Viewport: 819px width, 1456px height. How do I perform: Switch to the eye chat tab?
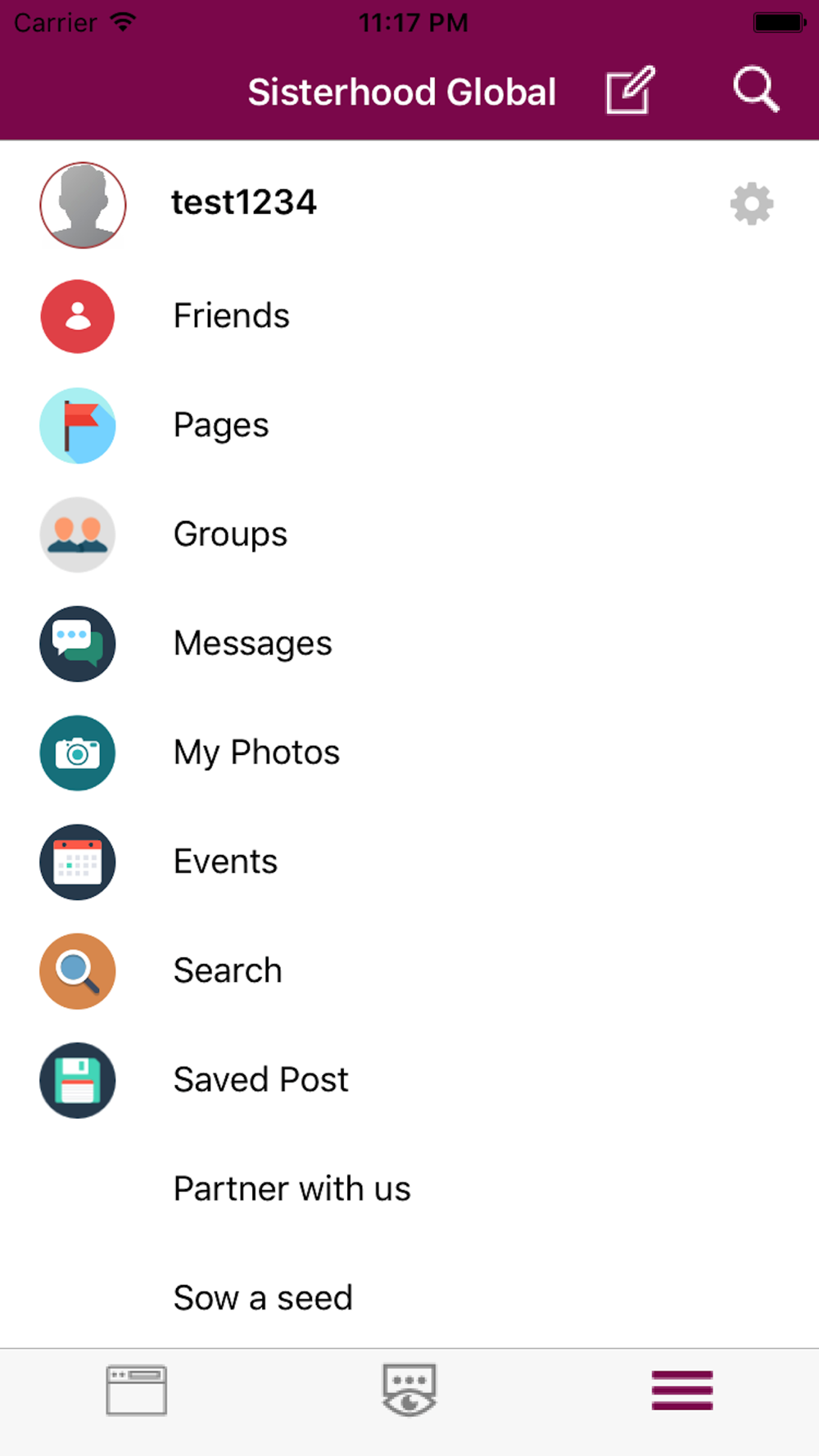409,1390
